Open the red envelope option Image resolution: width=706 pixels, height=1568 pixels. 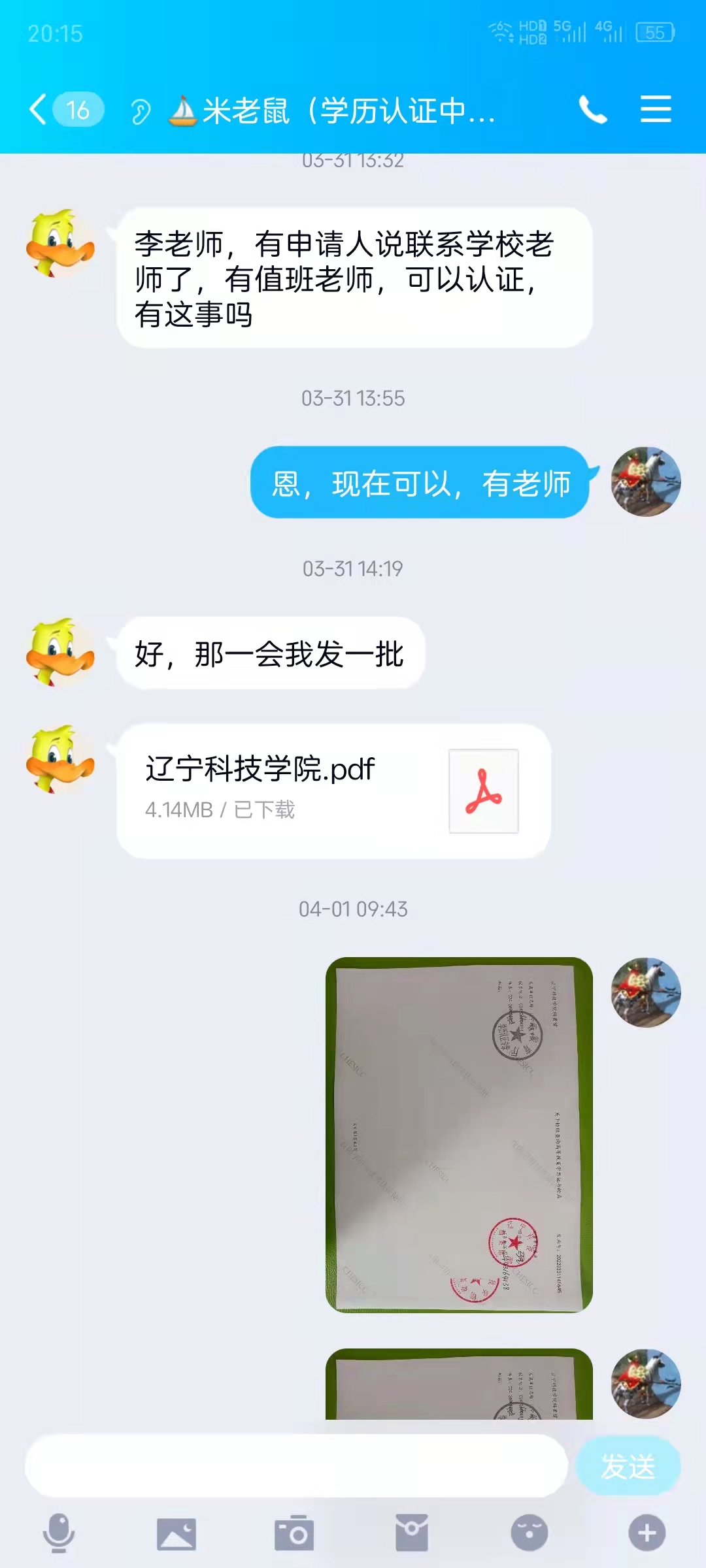[x=412, y=1533]
